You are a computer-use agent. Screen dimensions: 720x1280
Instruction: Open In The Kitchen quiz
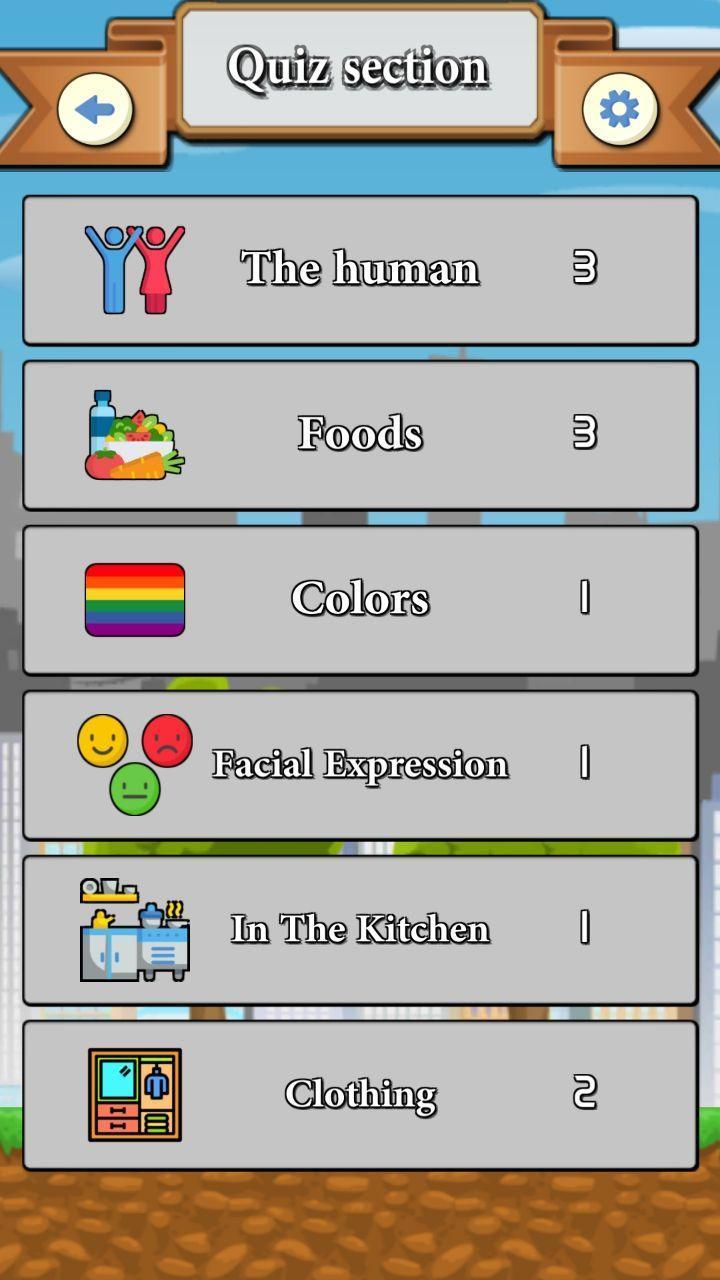click(x=360, y=930)
